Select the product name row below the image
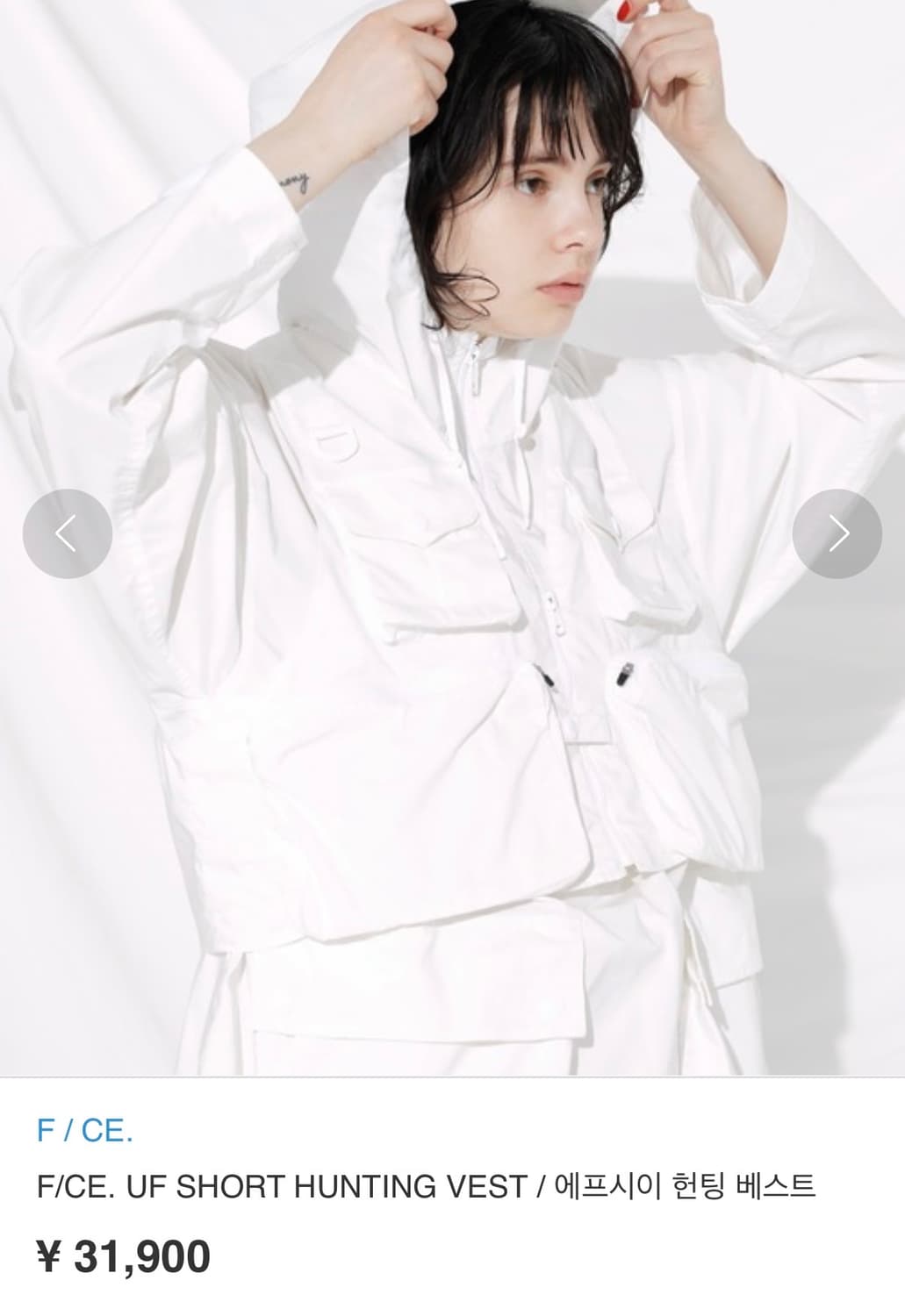This screenshot has width=905, height=1316. [426, 1190]
